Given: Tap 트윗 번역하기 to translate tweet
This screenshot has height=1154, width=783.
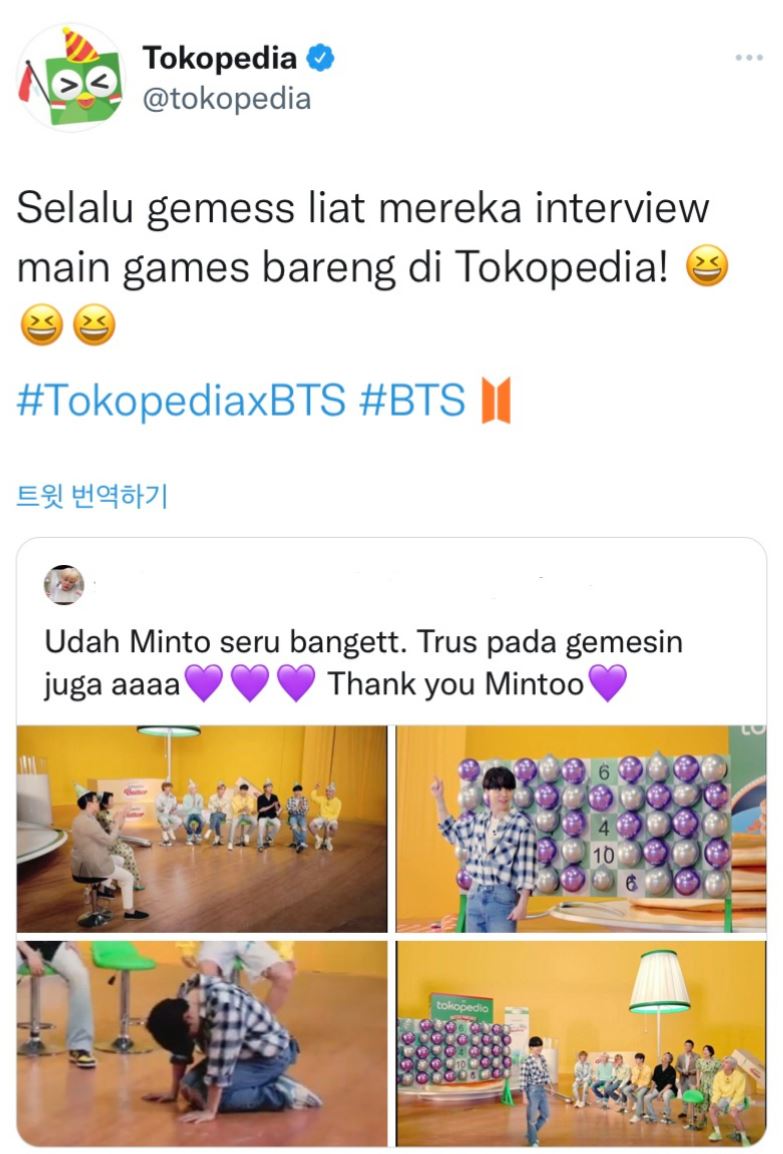Looking at the screenshot, I should (92, 495).
